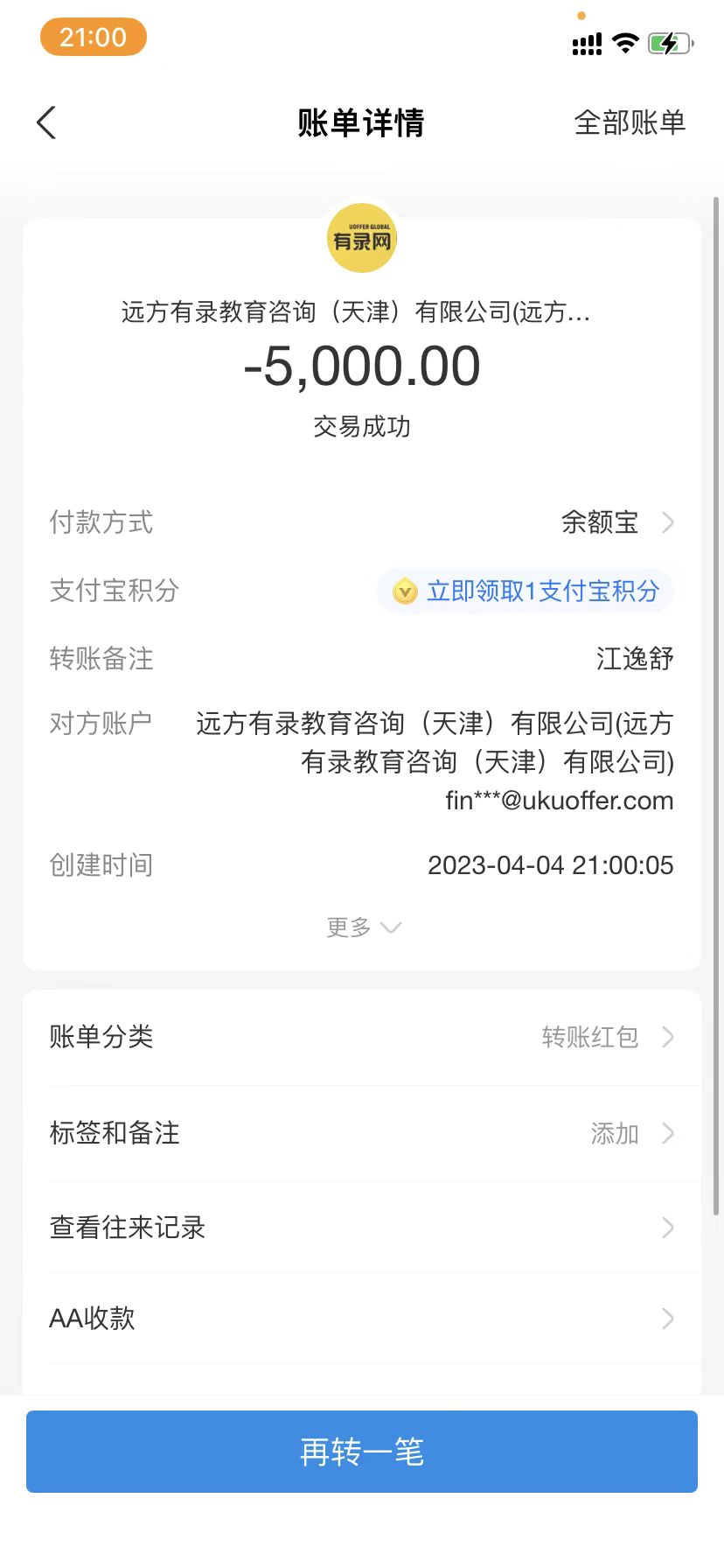Tap the 再转一笔 button
This screenshot has height=1568, width=724.
[x=362, y=1452]
